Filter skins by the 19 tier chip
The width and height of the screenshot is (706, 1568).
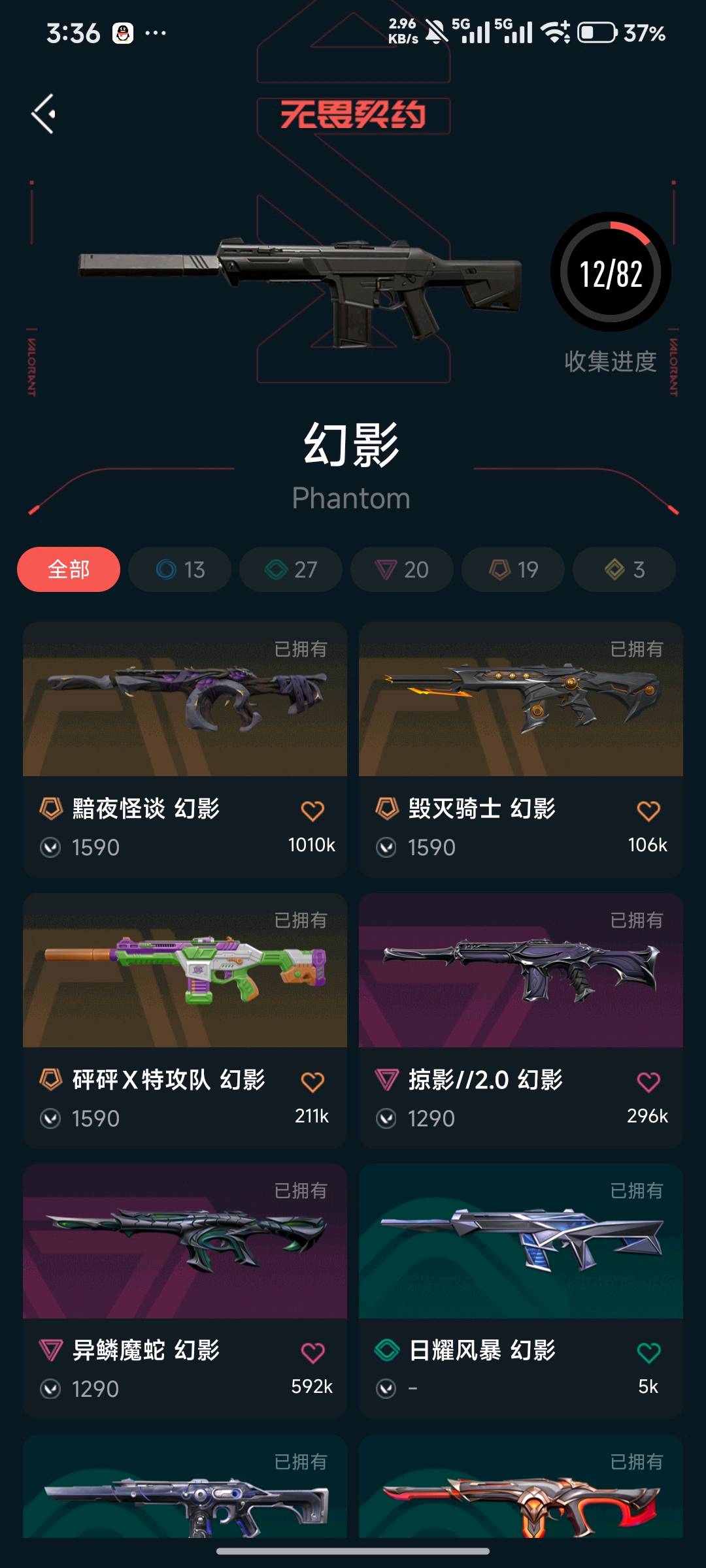click(513, 569)
